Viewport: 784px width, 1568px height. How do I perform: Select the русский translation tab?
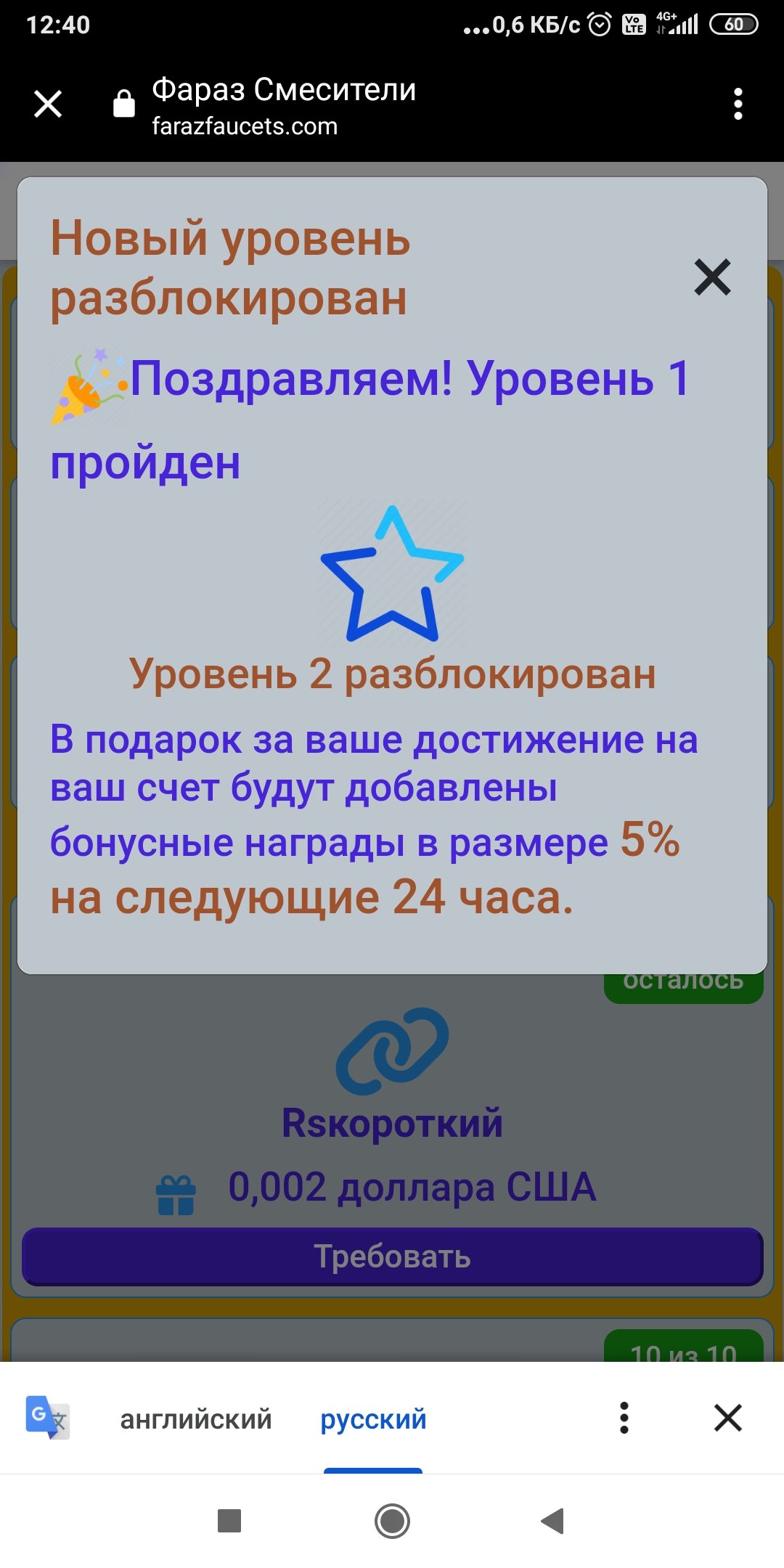[x=373, y=1418]
